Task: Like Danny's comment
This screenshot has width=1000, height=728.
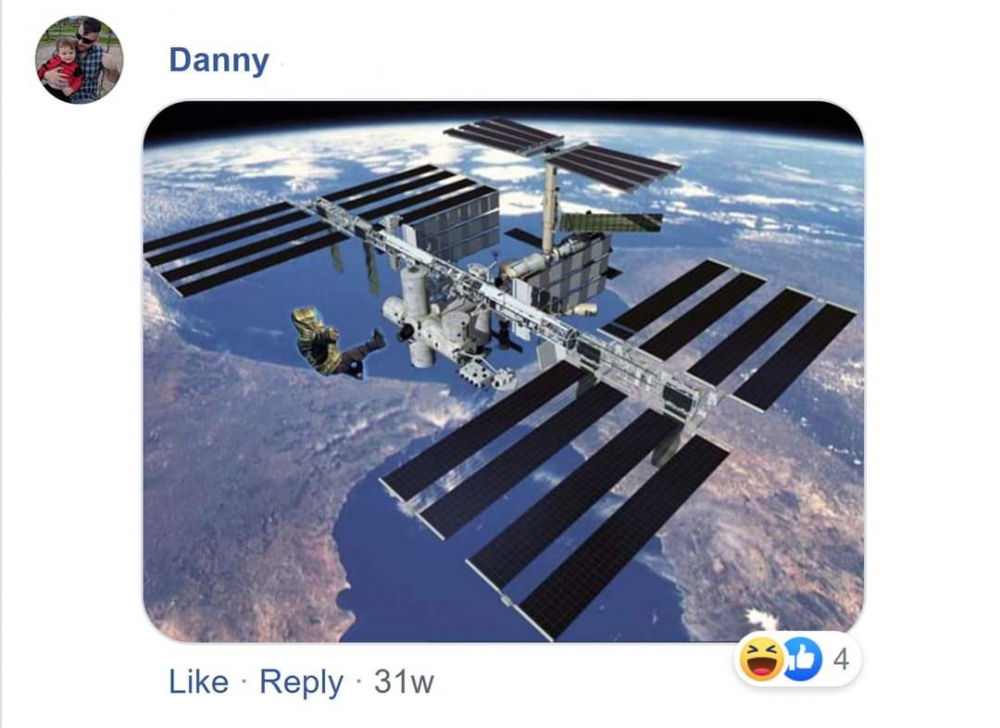Action: (x=198, y=682)
